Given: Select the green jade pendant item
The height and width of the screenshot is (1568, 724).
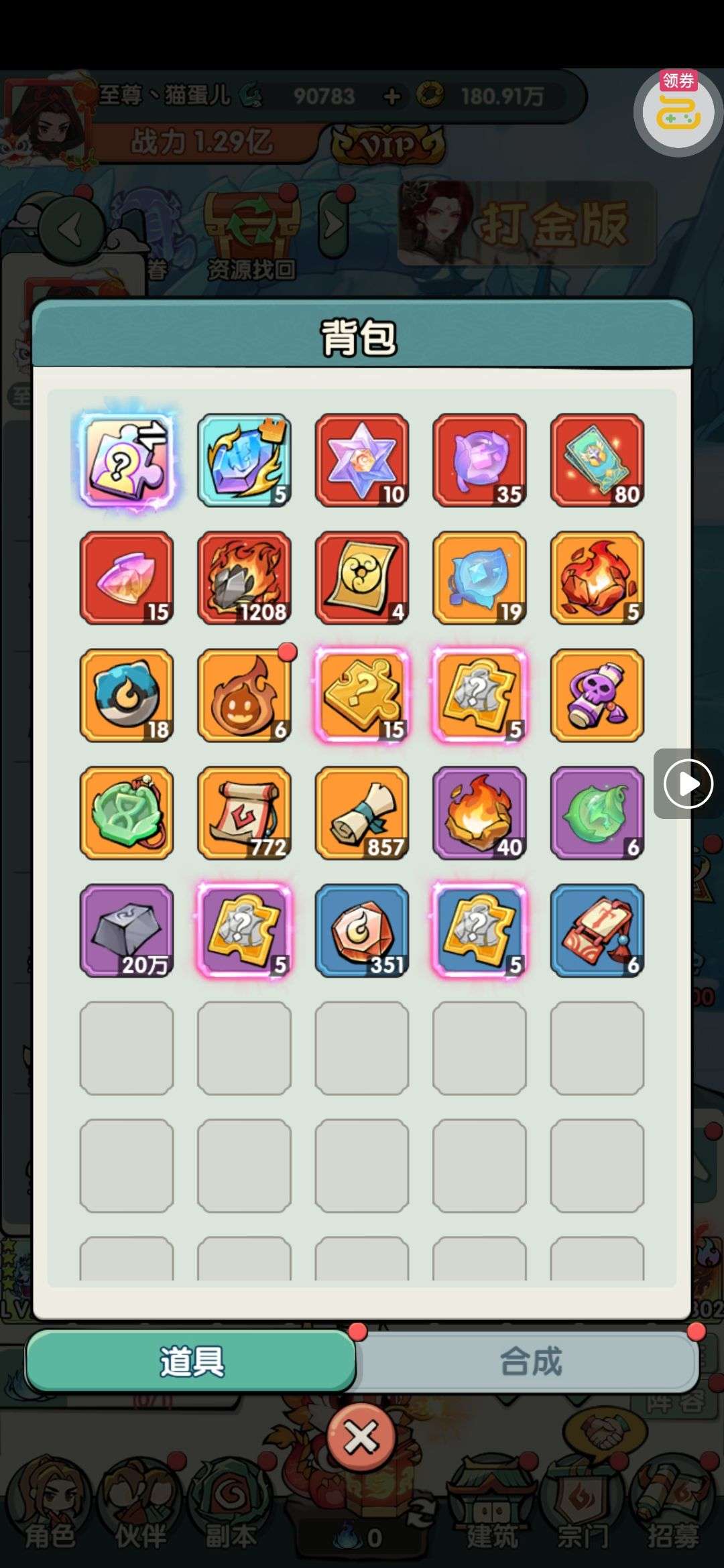Looking at the screenshot, I should (x=127, y=812).
